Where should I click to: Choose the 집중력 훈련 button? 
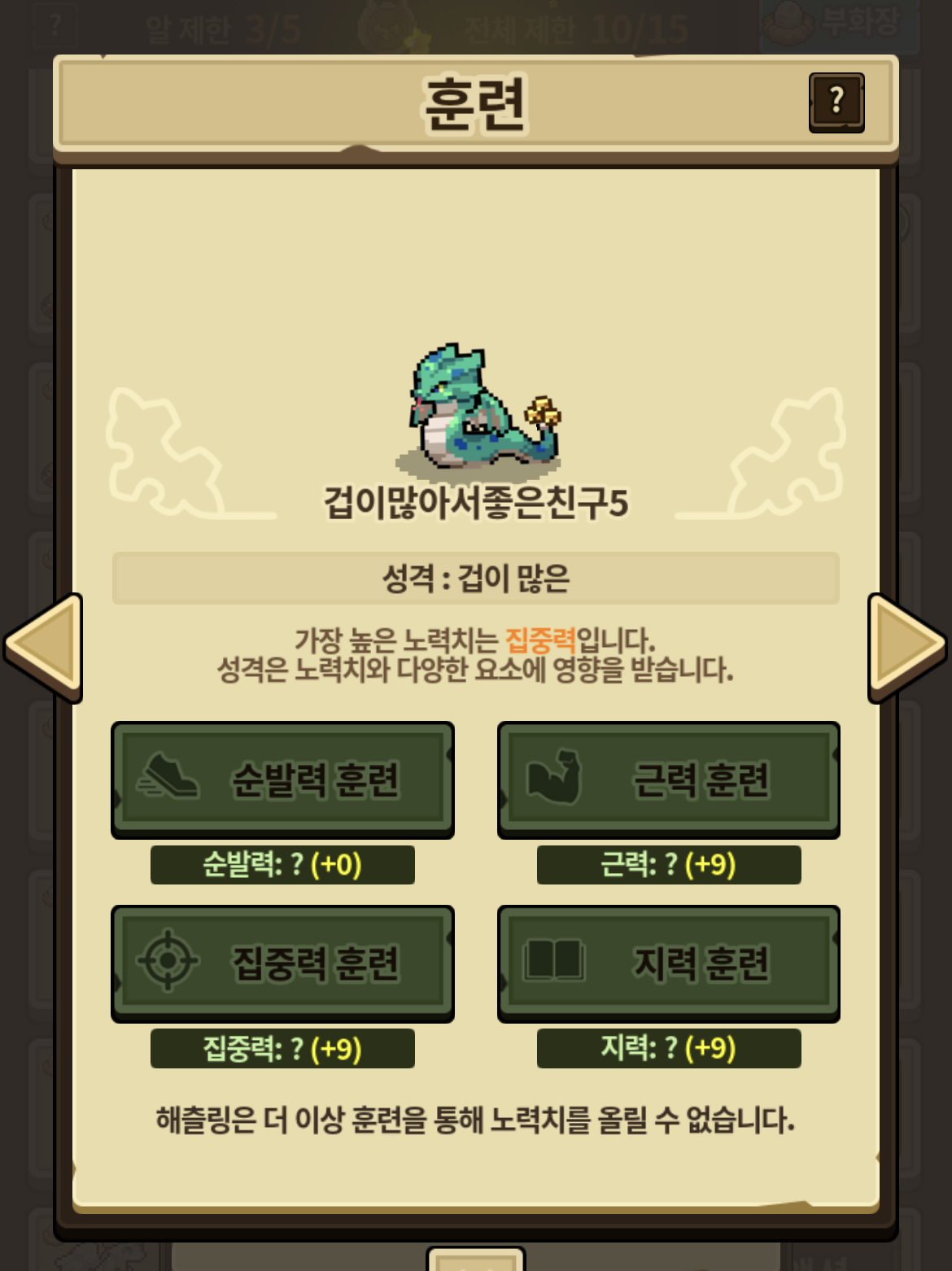tap(282, 963)
